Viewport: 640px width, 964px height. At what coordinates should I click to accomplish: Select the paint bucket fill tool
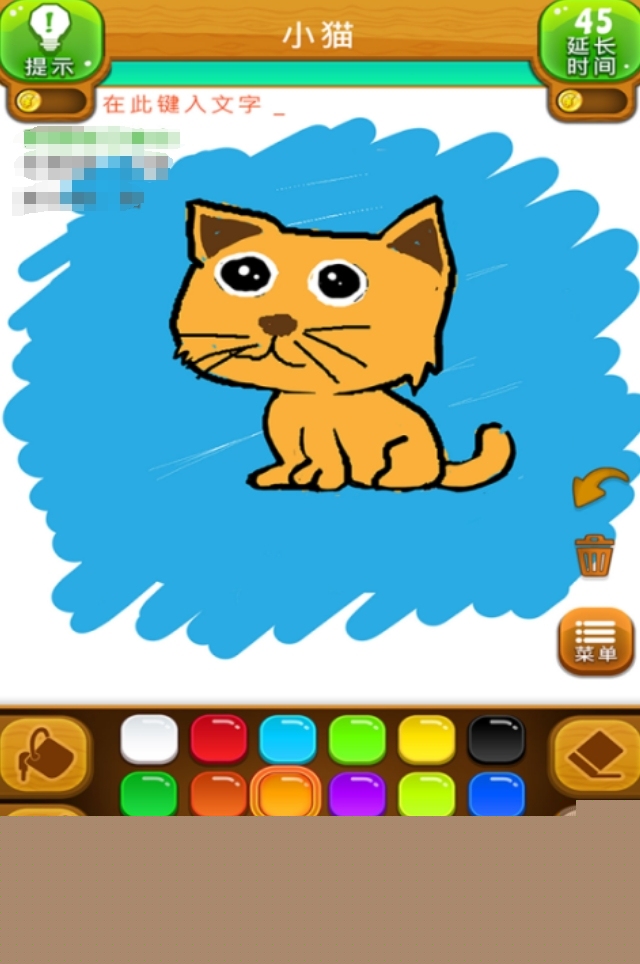click(x=45, y=754)
